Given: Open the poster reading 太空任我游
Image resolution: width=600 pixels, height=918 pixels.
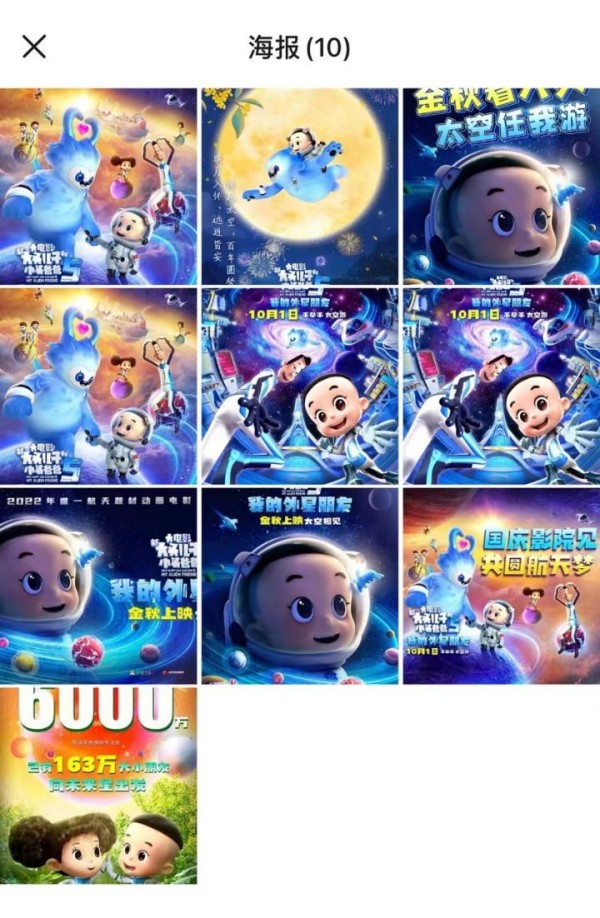Looking at the screenshot, I should click(x=501, y=186).
